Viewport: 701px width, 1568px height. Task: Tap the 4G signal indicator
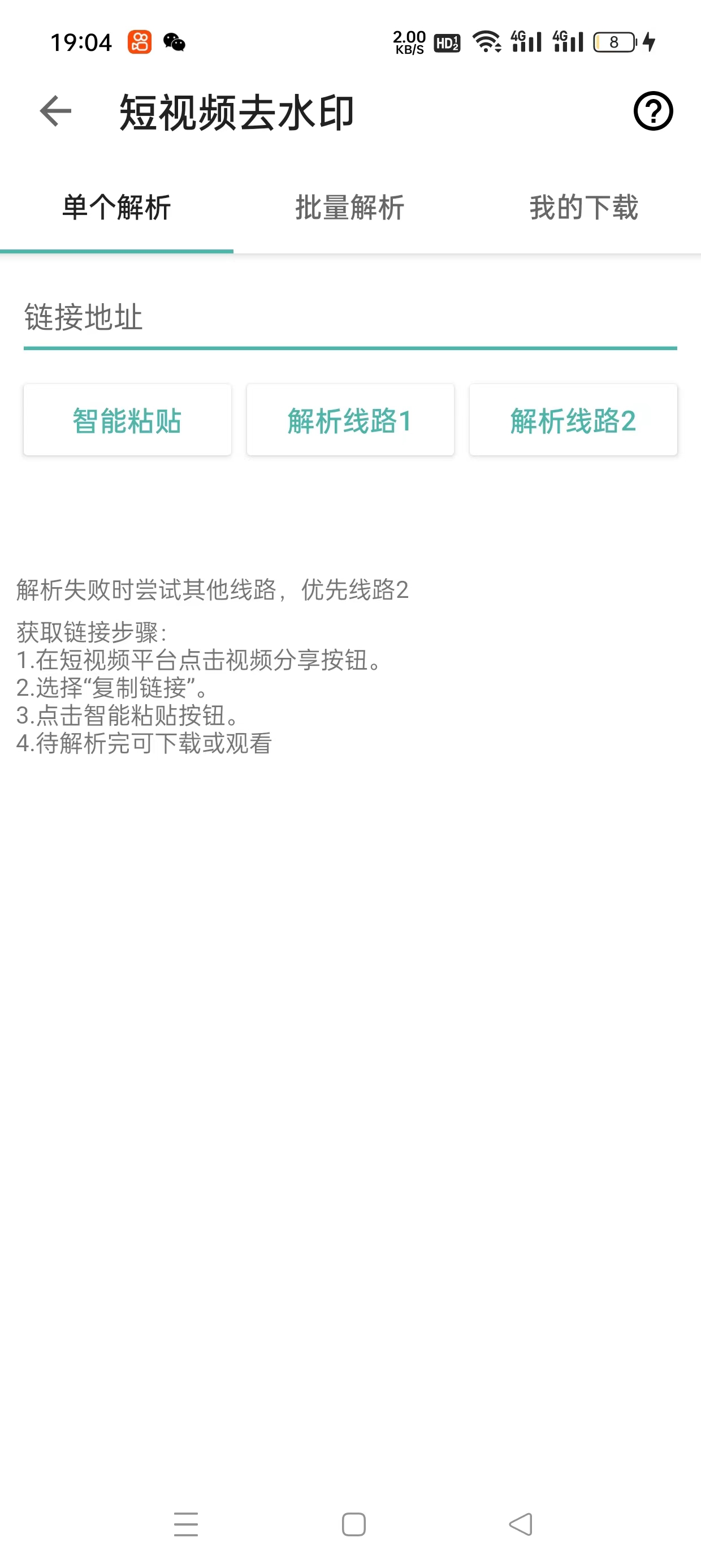(527, 41)
